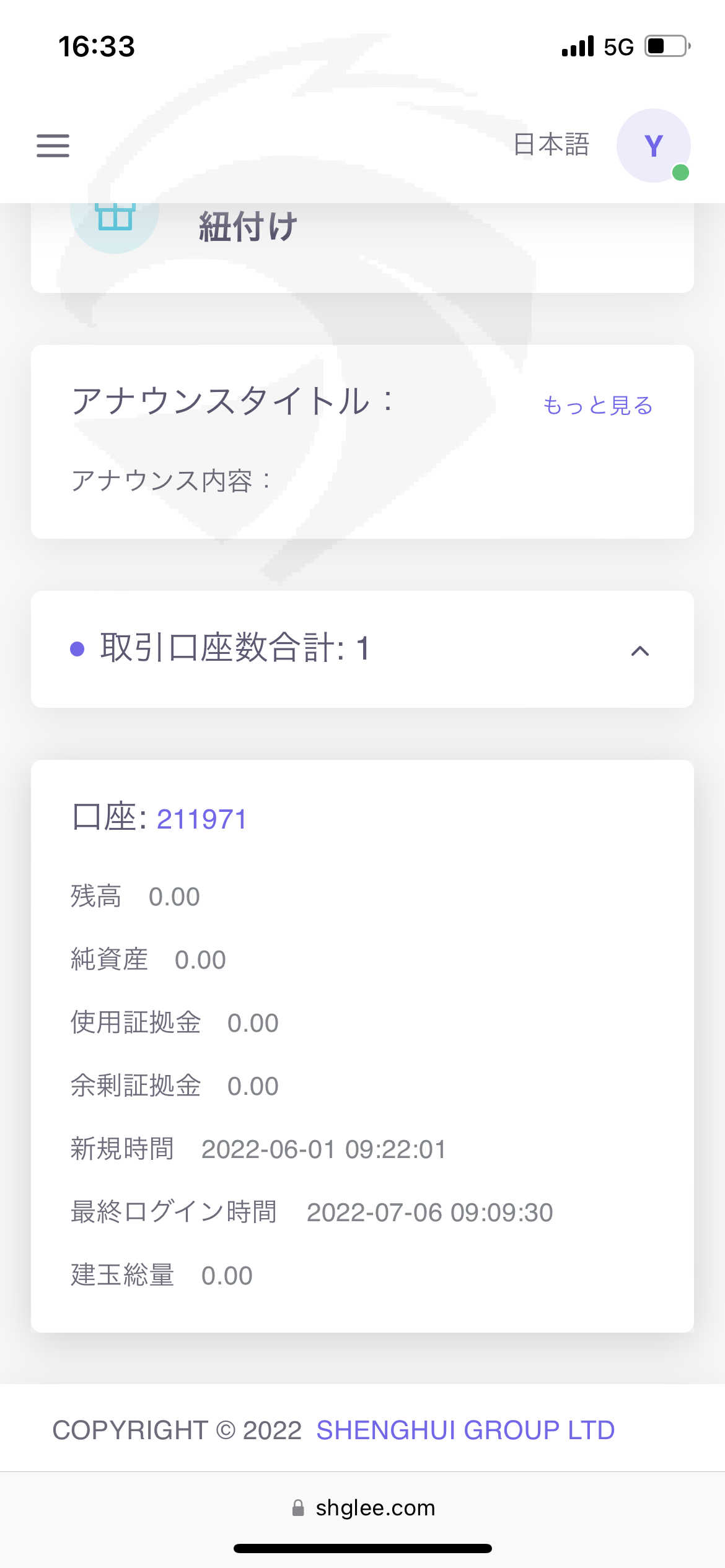Viewport: 725px width, 1568px height.
Task: Open the hamburger menu
Action: 53,146
